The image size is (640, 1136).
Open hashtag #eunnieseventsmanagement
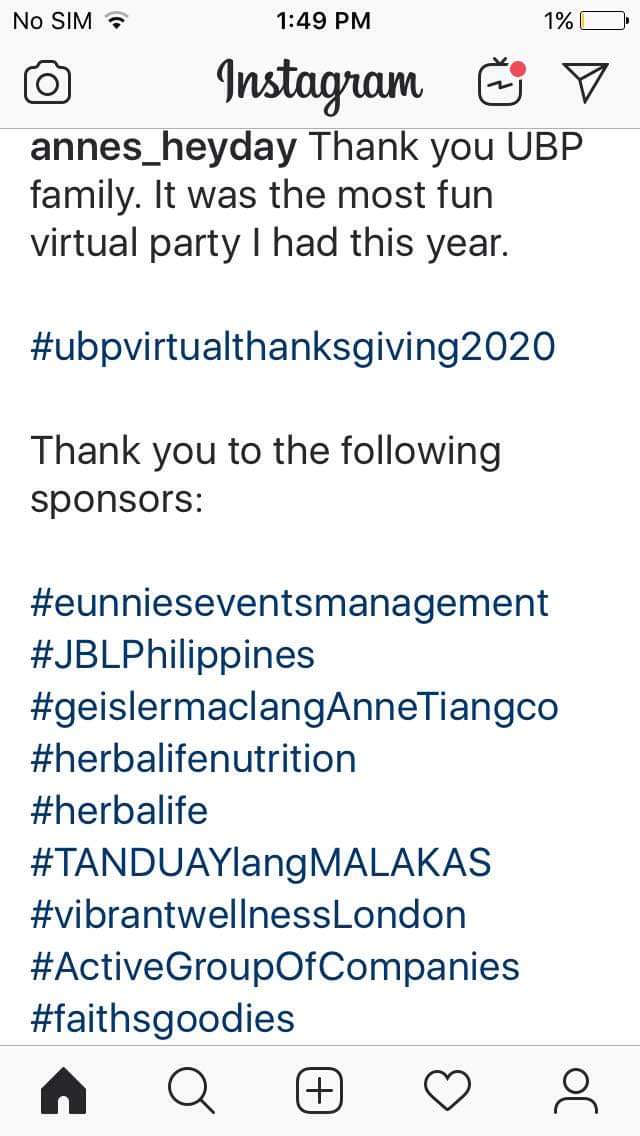[290, 604]
